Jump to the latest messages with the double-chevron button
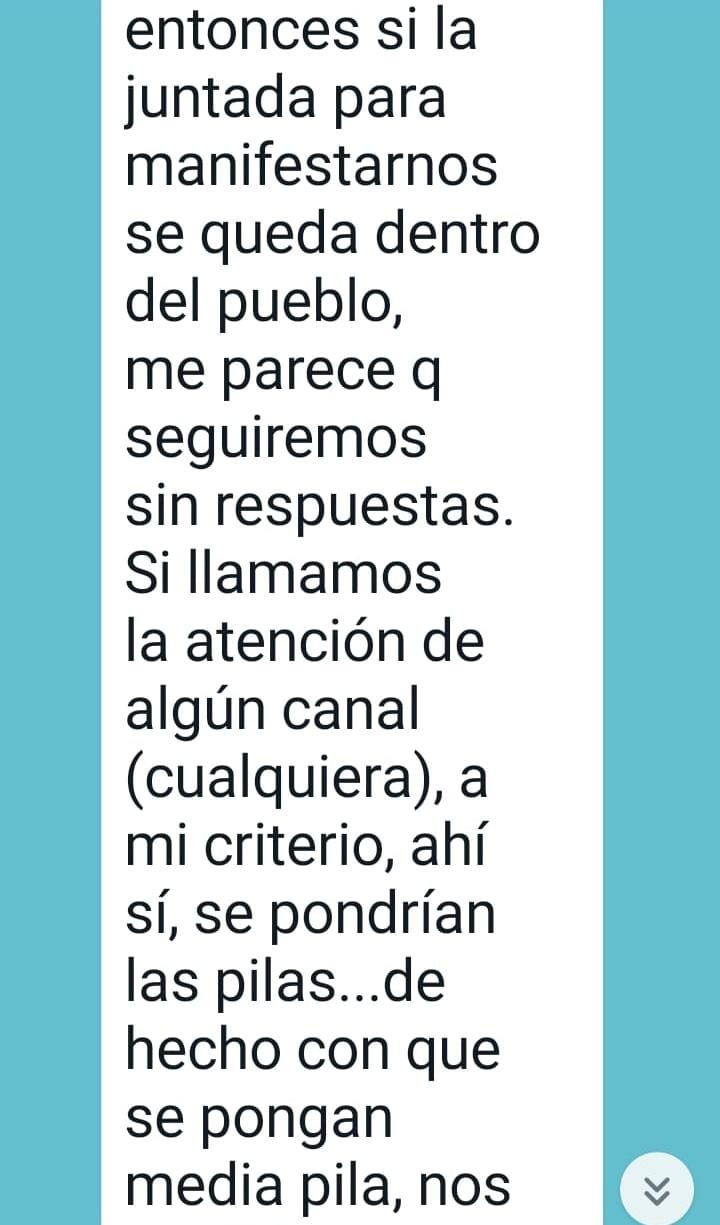This screenshot has height=1225, width=720. (657, 1189)
